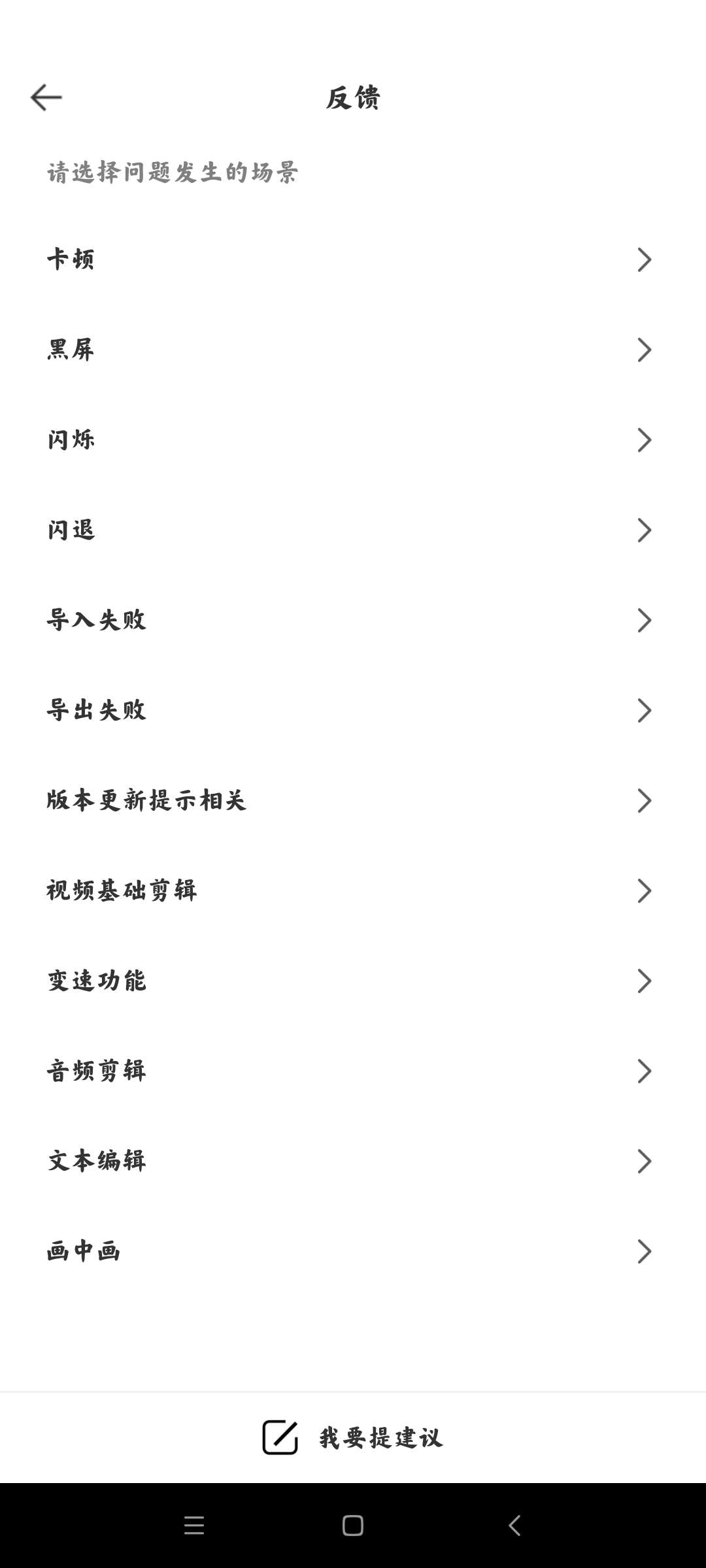Tap the 反馈 title at the top

(353, 99)
